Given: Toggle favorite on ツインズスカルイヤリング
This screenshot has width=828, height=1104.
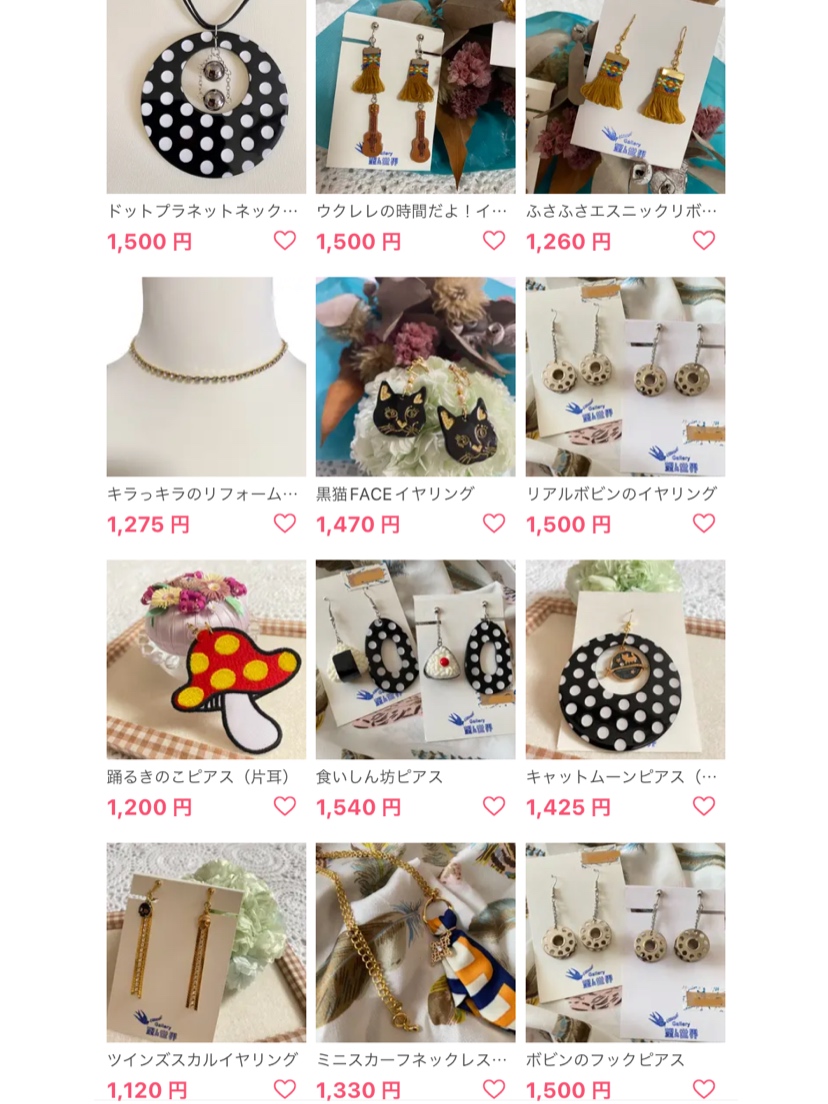Looking at the screenshot, I should (286, 1090).
